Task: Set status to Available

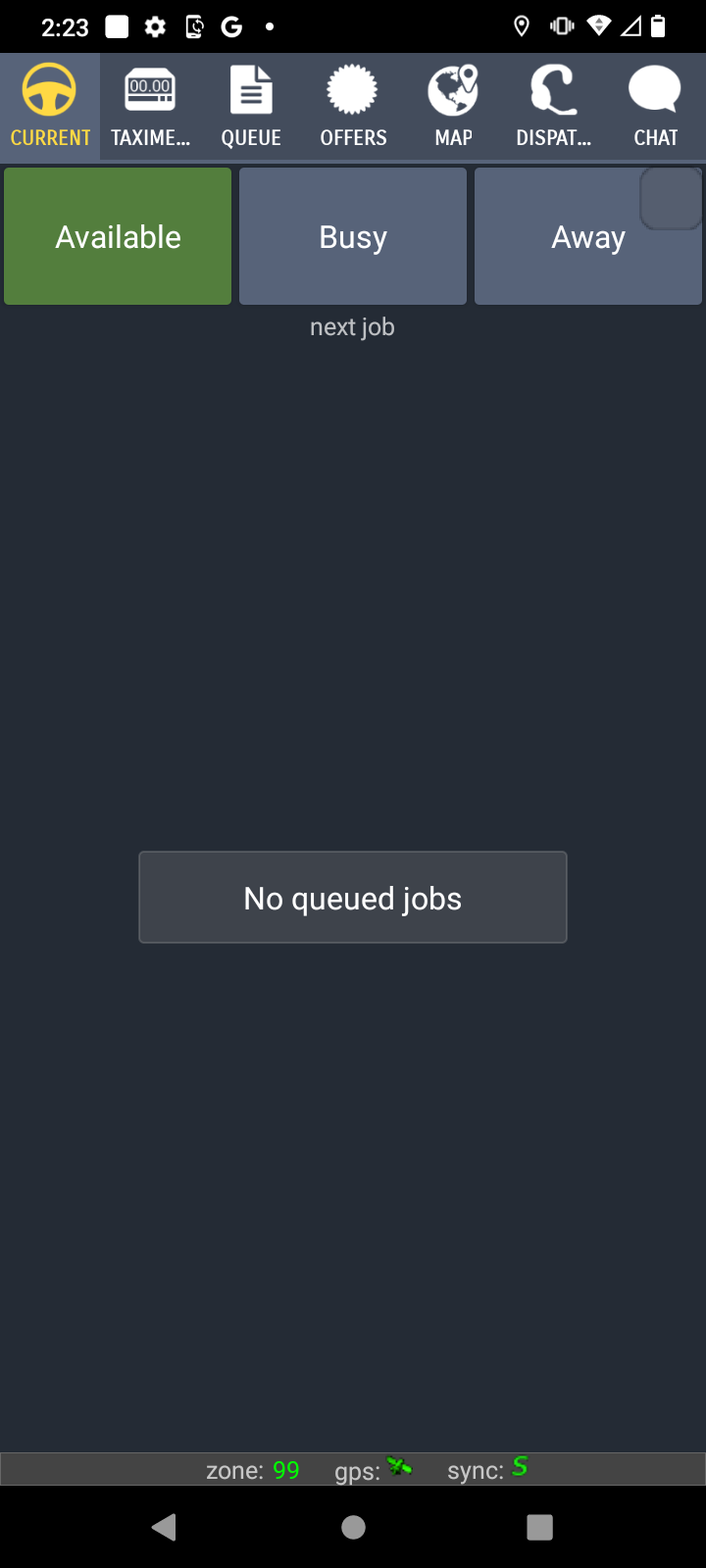Action: pos(118,236)
